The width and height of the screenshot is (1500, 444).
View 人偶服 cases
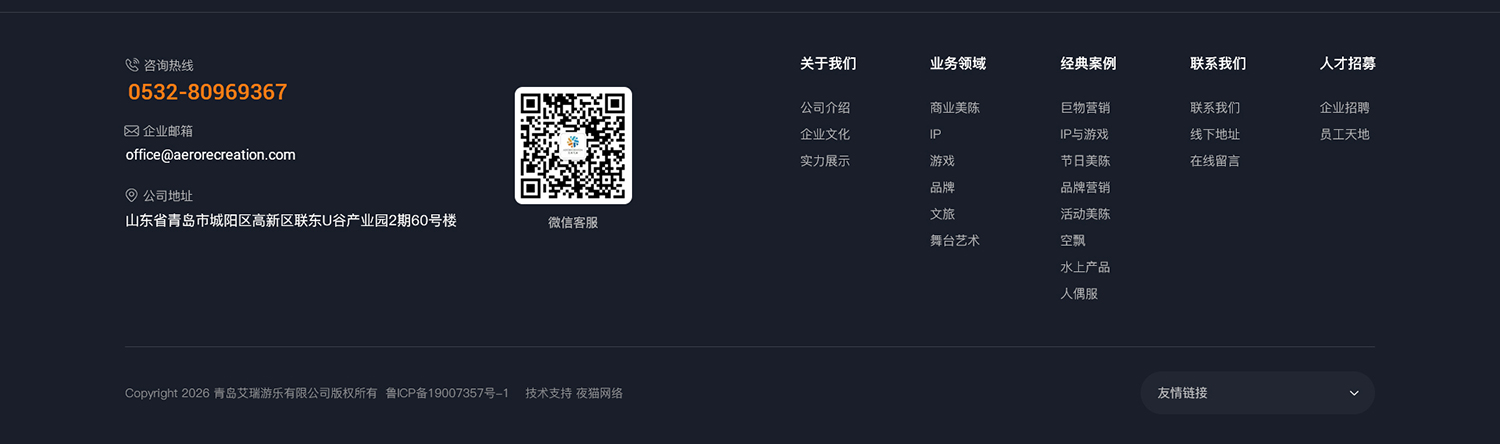tap(1079, 294)
